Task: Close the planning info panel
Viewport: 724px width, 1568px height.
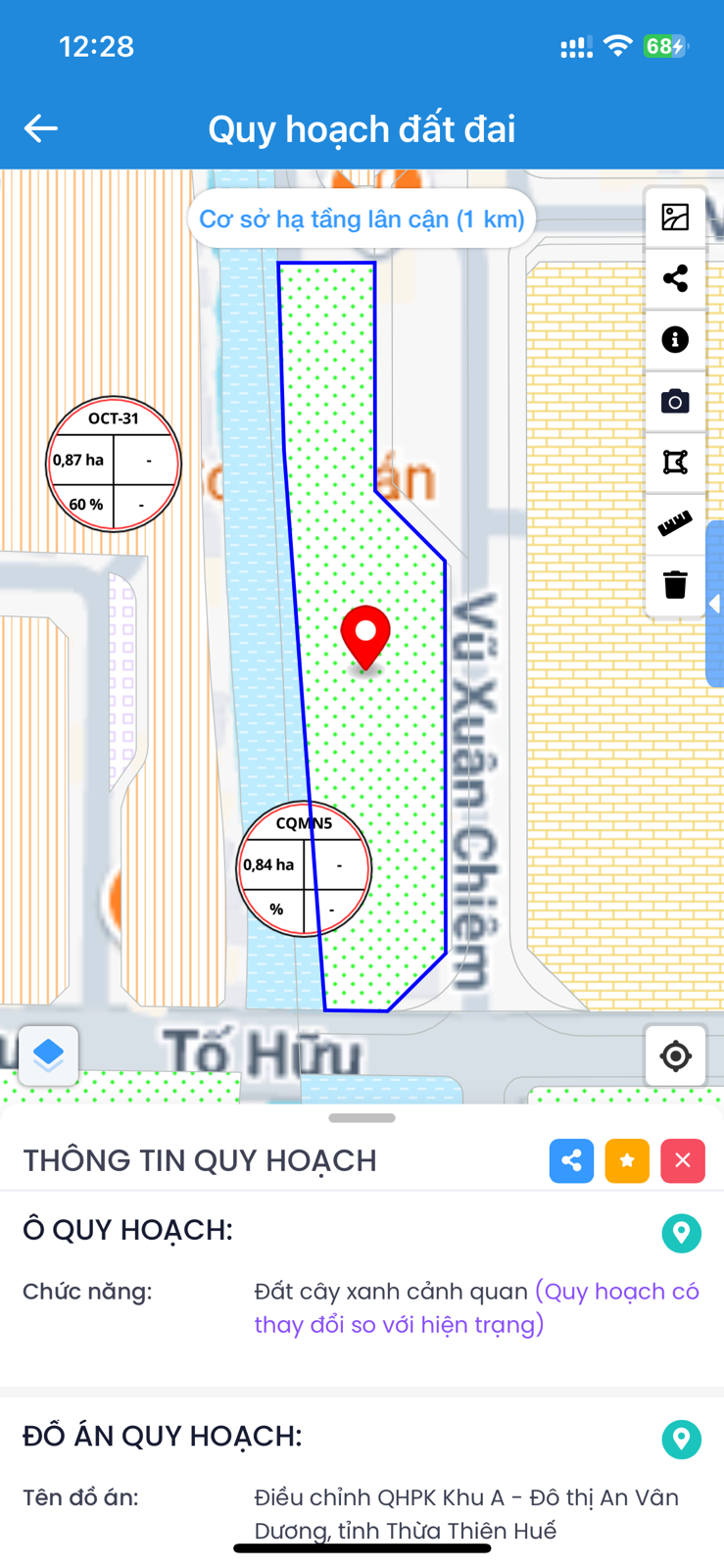Action: click(x=683, y=1161)
